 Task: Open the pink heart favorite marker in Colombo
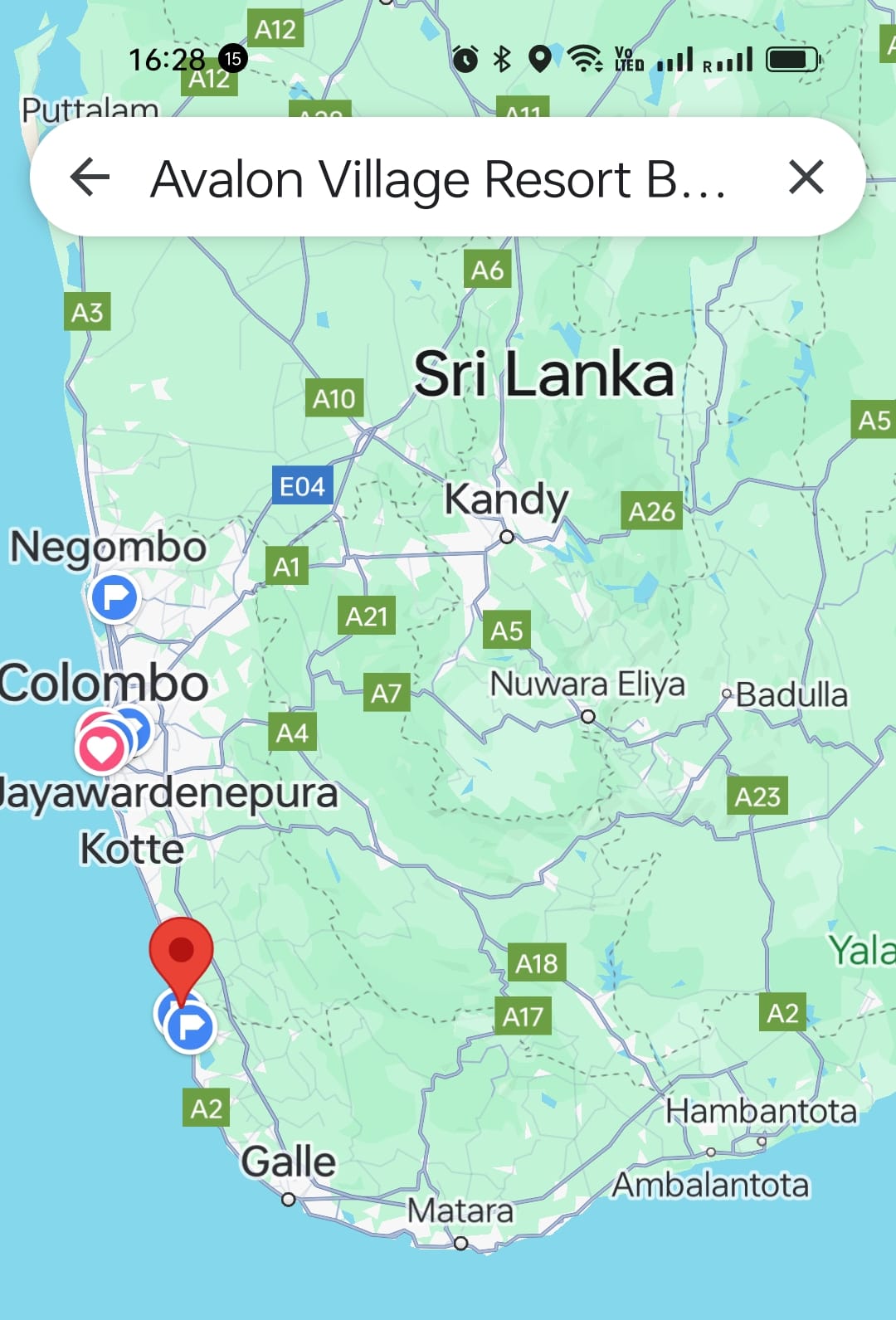pyautogui.click(x=101, y=749)
